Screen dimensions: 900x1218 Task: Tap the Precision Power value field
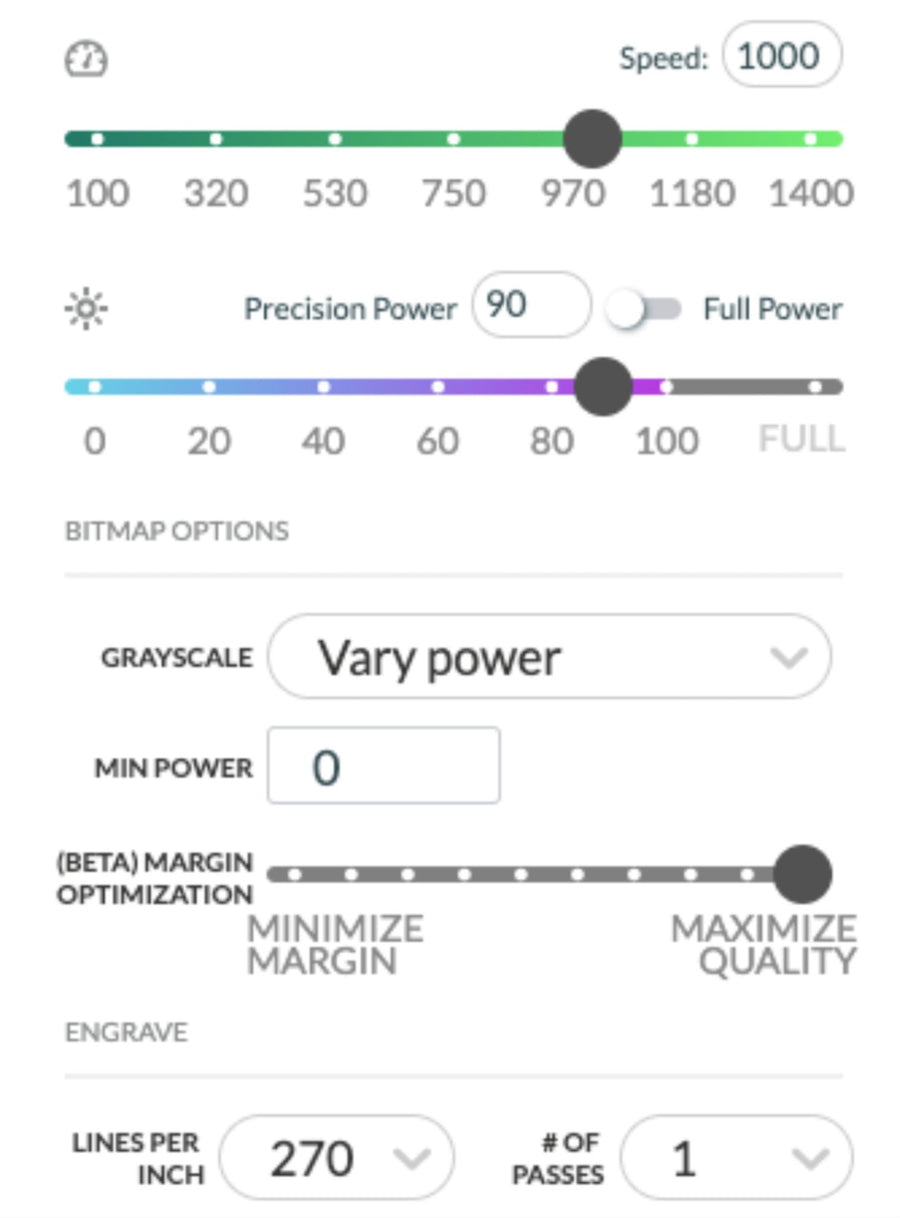click(530, 305)
